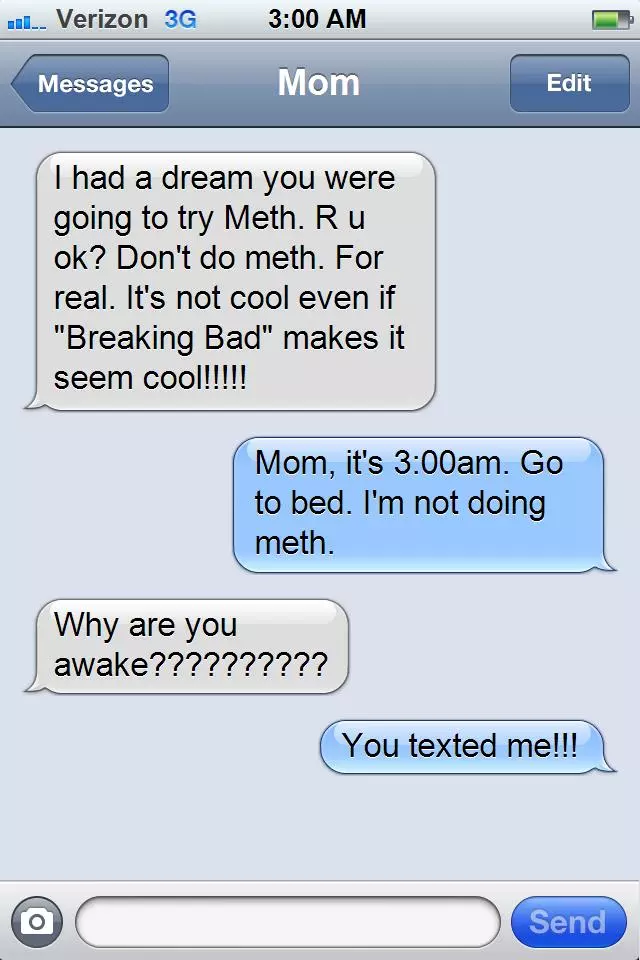Tap the Send button

click(x=567, y=921)
